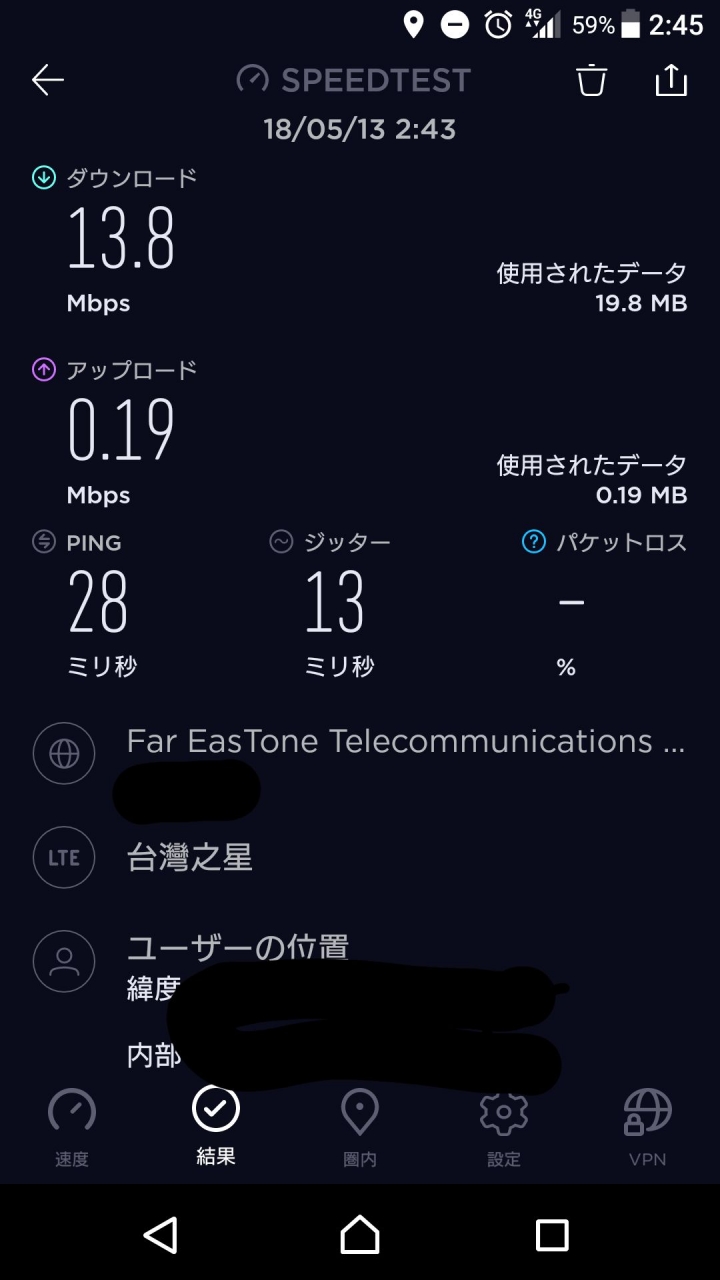Open the 設定 tab
This screenshot has height=1280, width=720.
504,1128
